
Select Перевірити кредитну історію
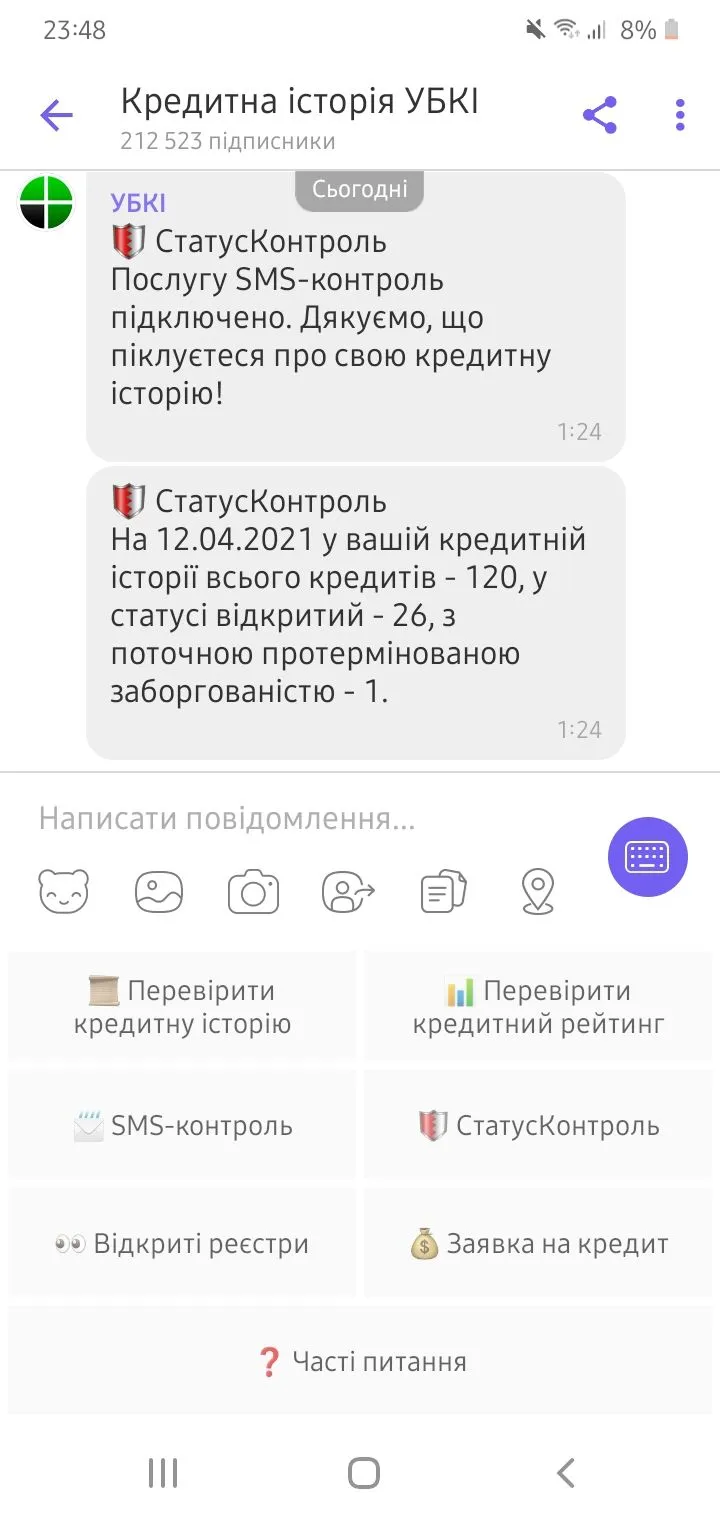pos(182,1007)
